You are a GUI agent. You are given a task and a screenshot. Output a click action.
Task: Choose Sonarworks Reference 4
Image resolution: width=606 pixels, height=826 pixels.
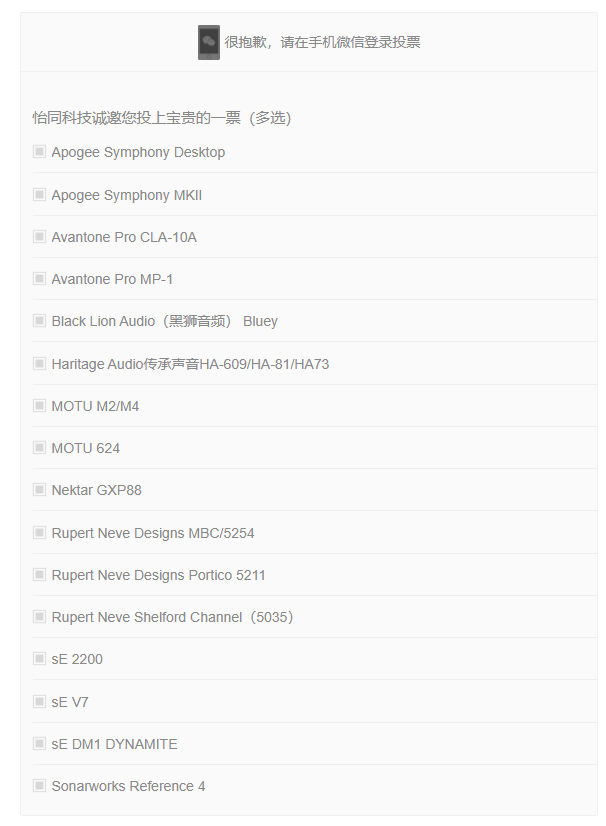pos(40,786)
